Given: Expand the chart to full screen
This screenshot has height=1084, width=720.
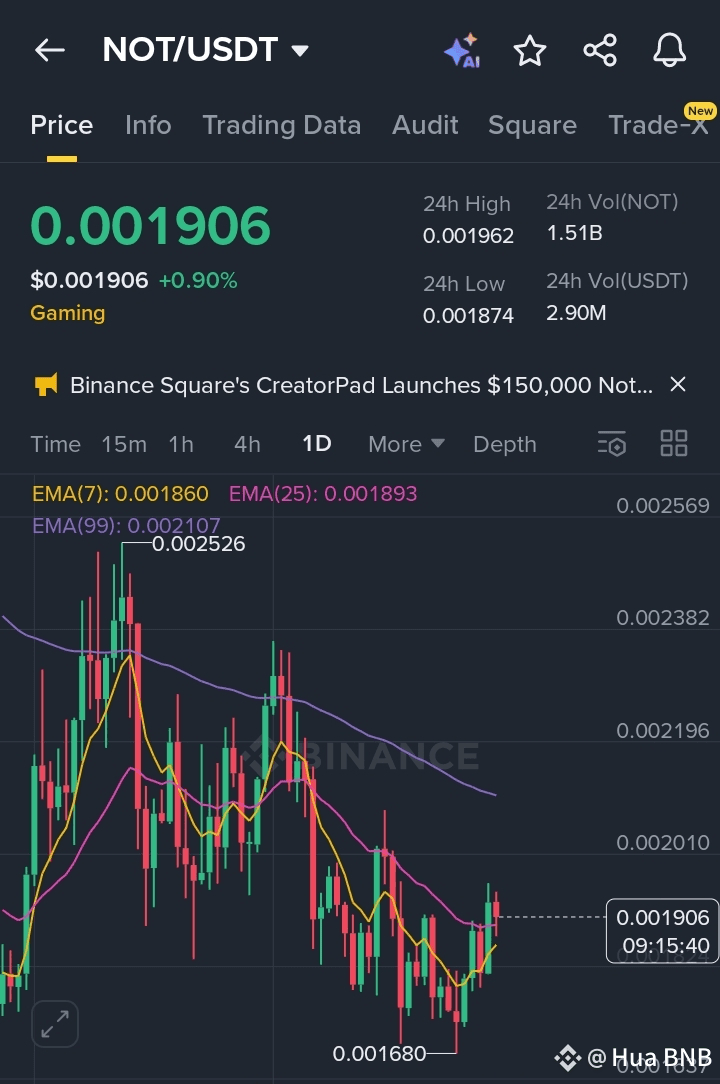Looking at the screenshot, I should 55,1023.
